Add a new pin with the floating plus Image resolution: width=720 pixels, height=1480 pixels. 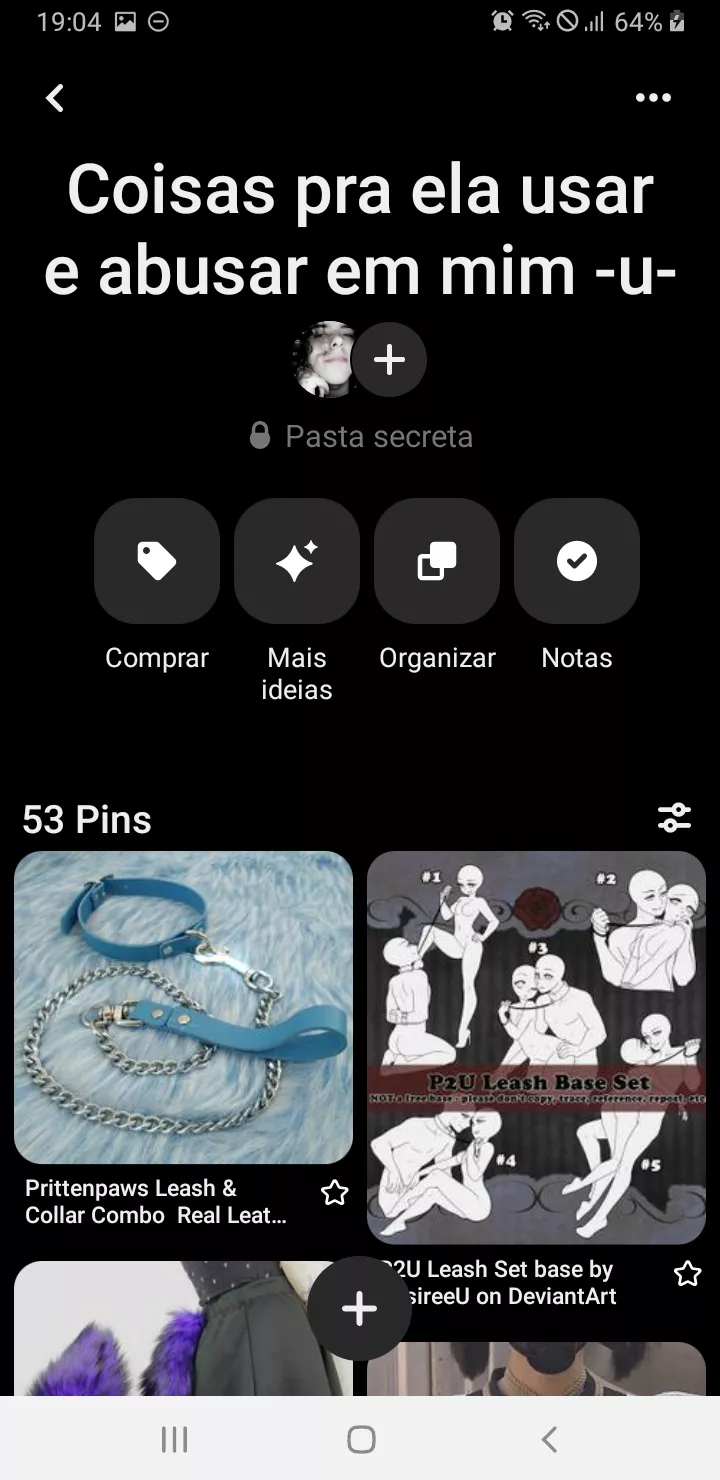[359, 1308]
